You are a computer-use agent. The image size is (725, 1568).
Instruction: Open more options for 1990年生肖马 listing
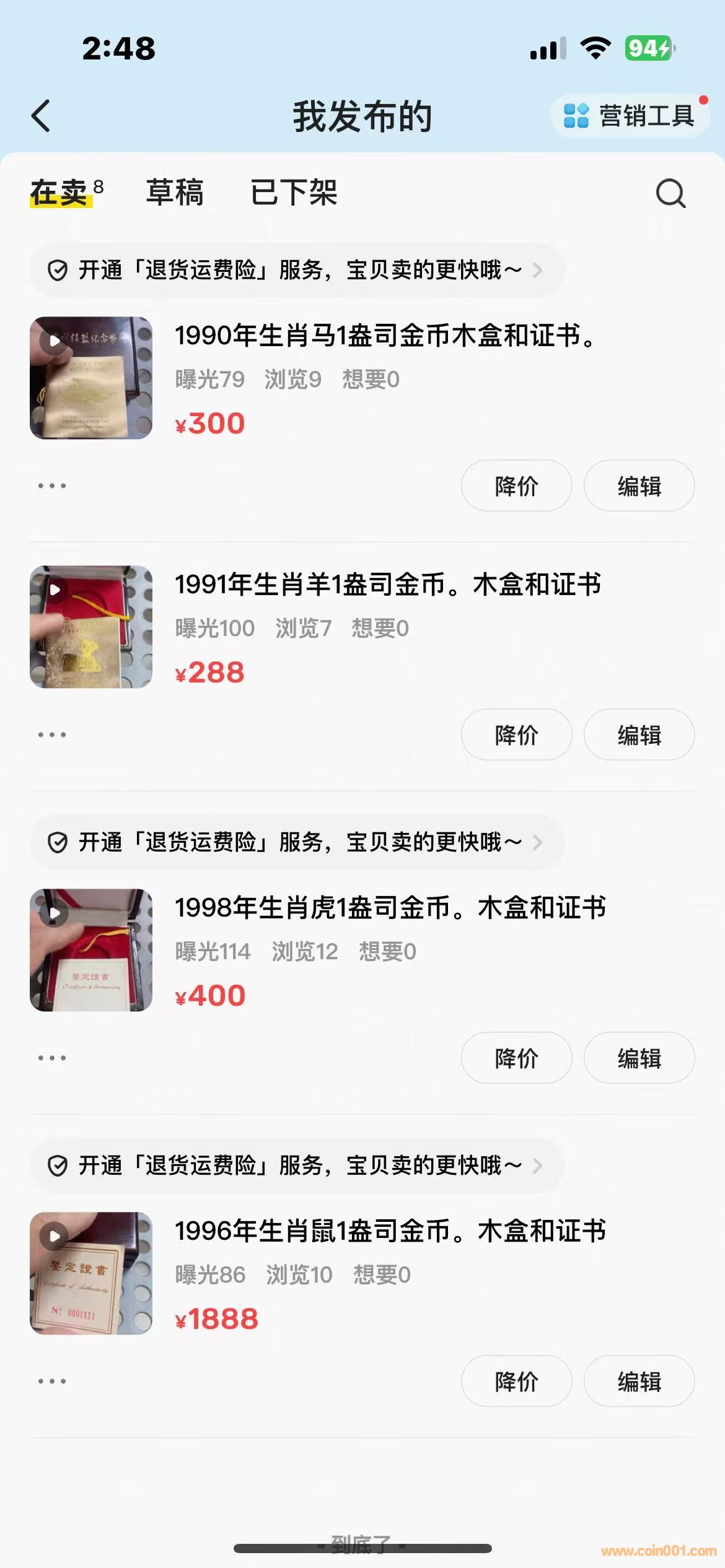[x=52, y=486]
